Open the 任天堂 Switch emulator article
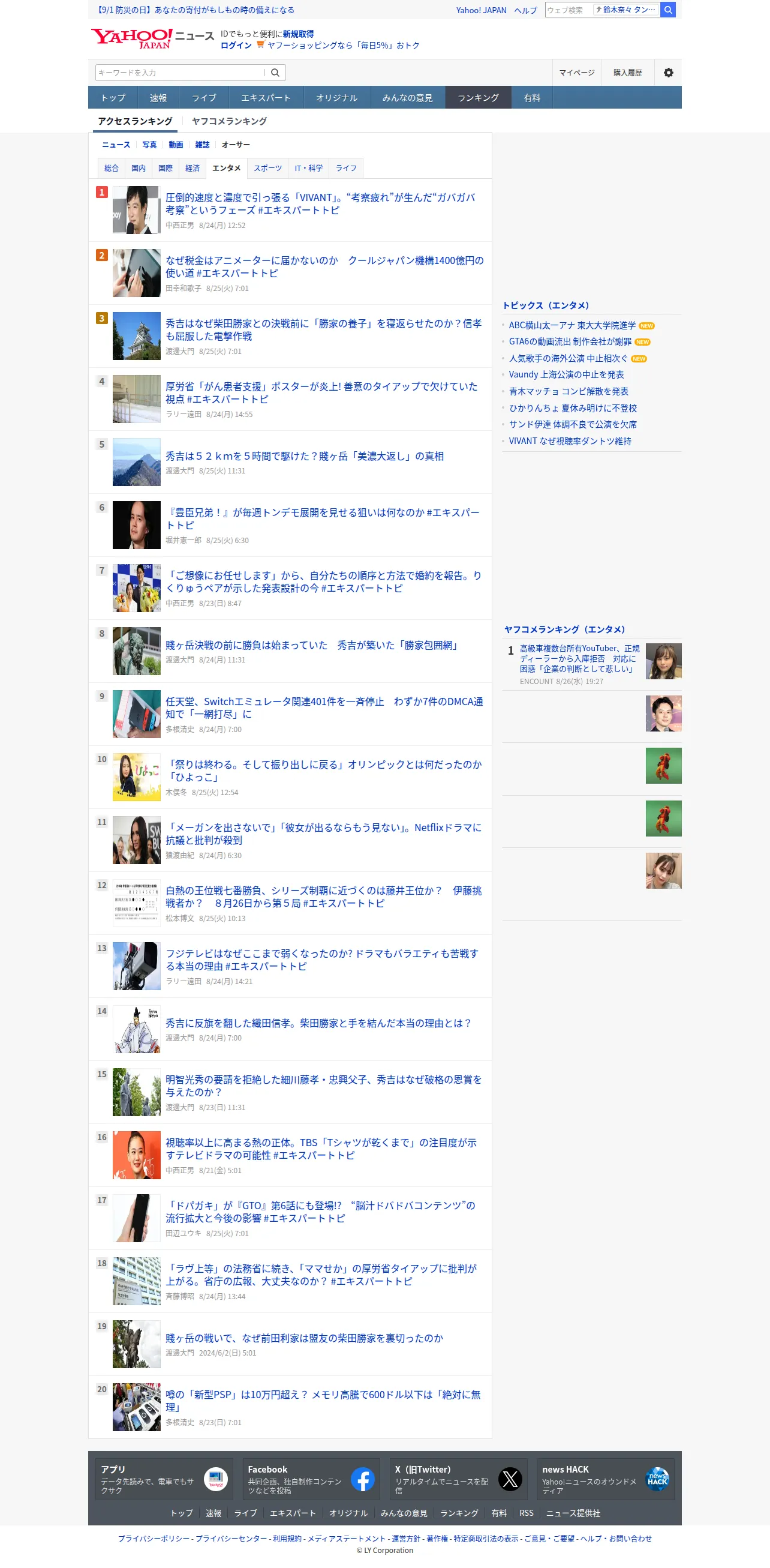 (324, 708)
